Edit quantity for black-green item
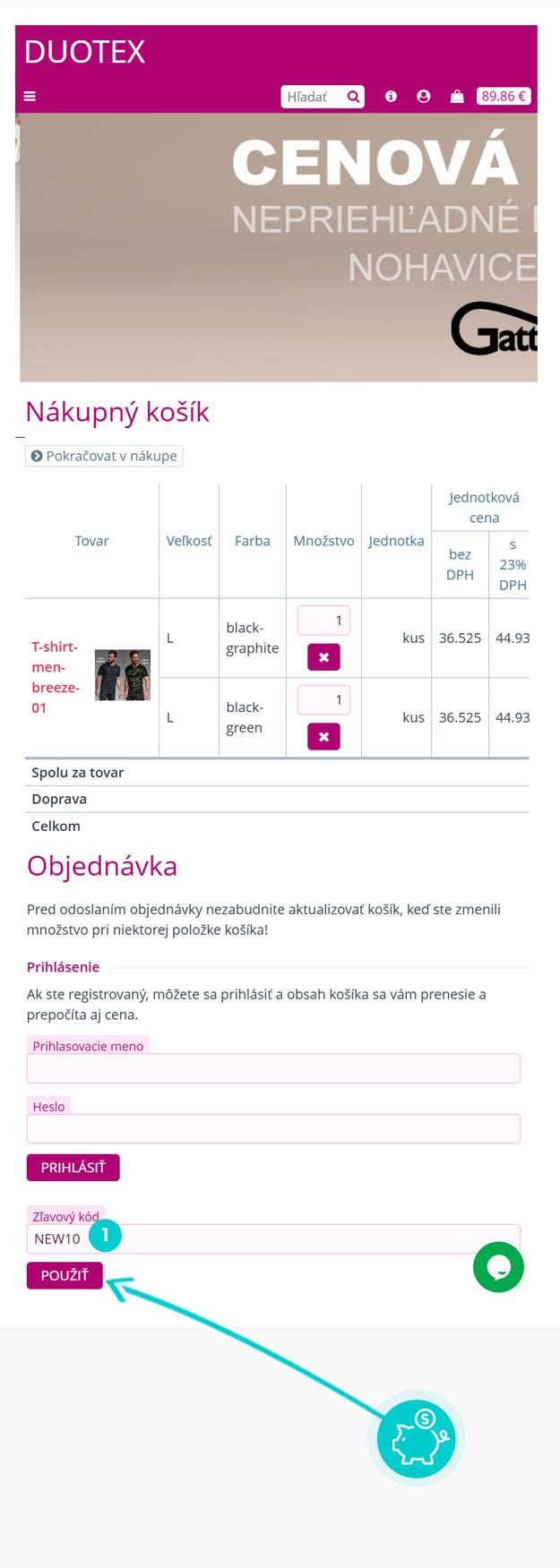Viewport: 560px width, 1568px height. coord(323,699)
